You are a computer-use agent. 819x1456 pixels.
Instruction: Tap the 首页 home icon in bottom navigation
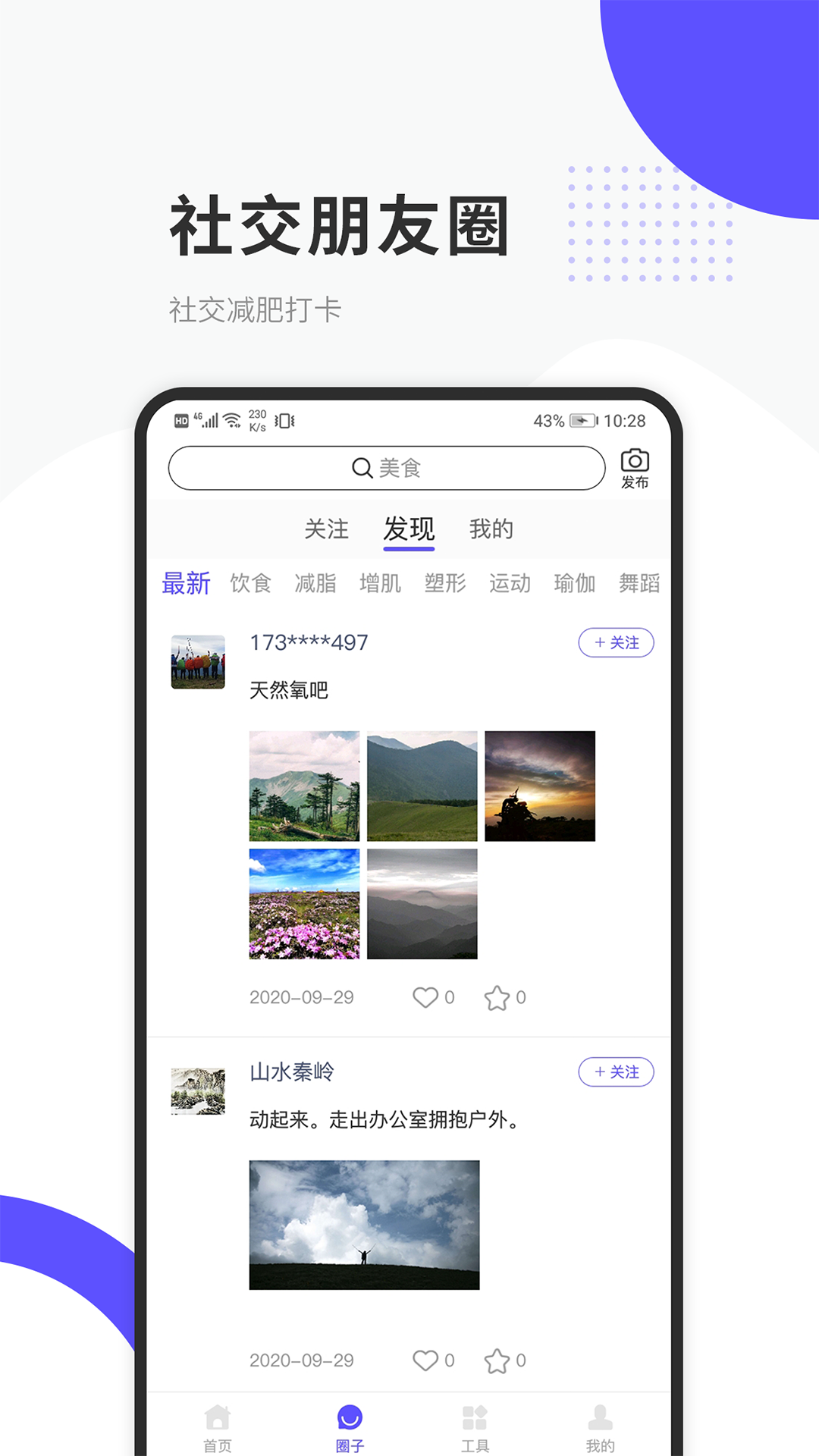[x=218, y=1414]
